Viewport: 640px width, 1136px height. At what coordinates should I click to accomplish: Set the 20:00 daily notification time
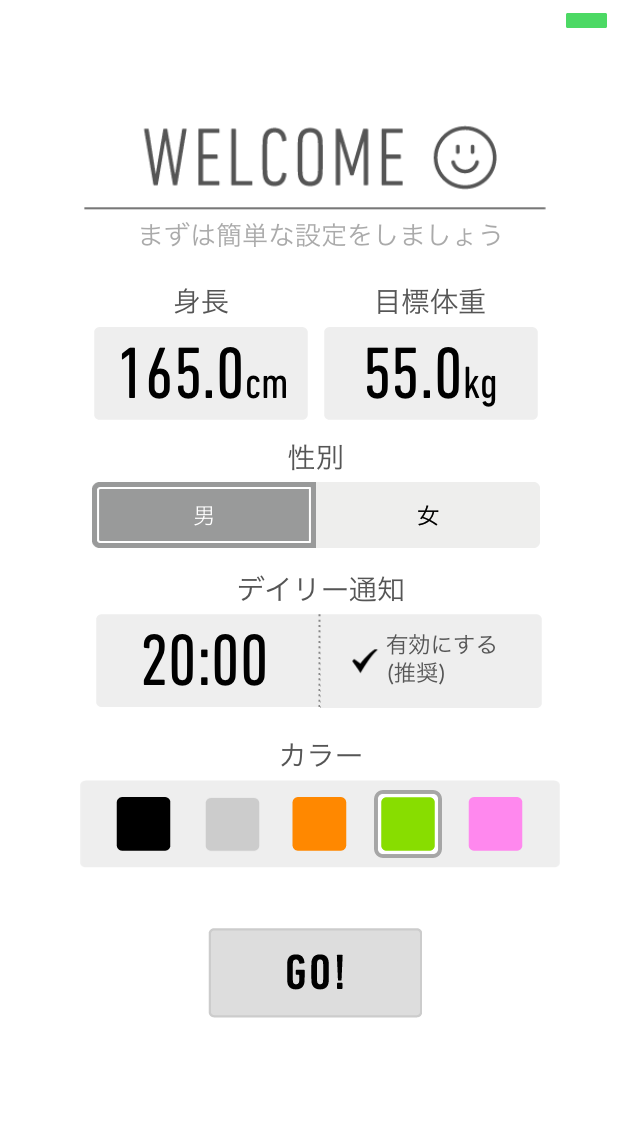coord(207,661)
